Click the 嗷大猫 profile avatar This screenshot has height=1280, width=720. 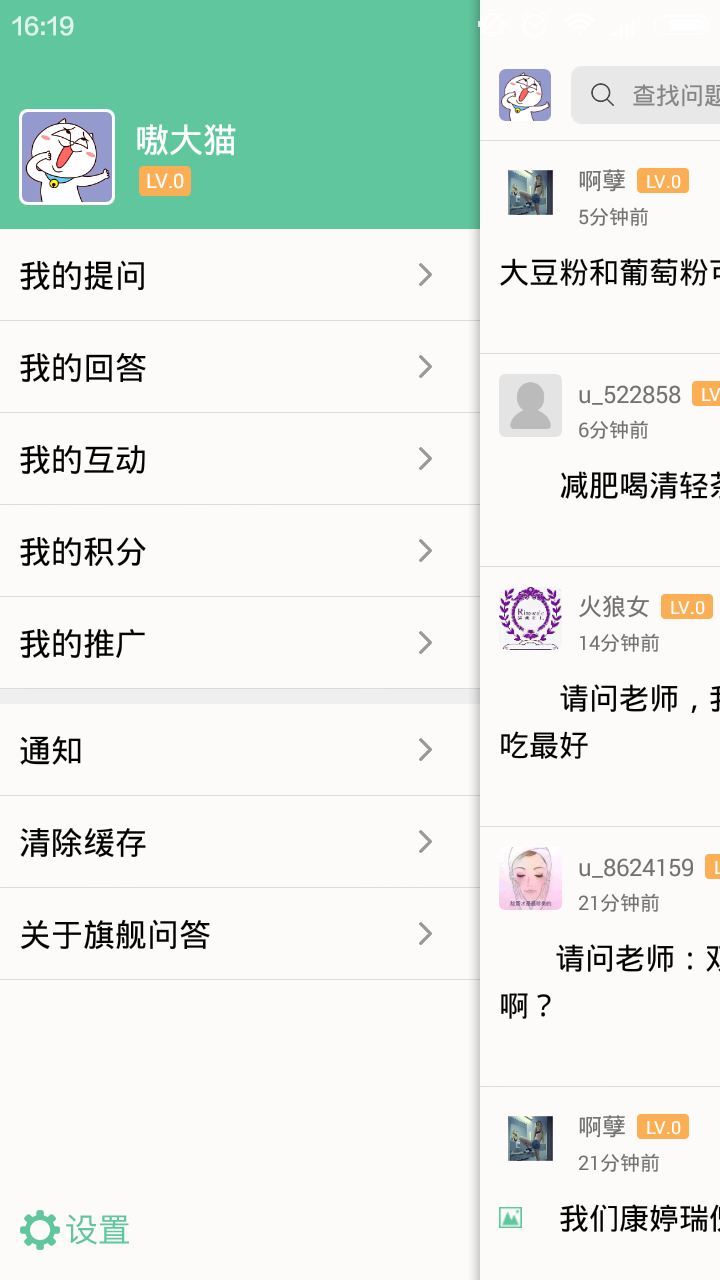(66, 157)
